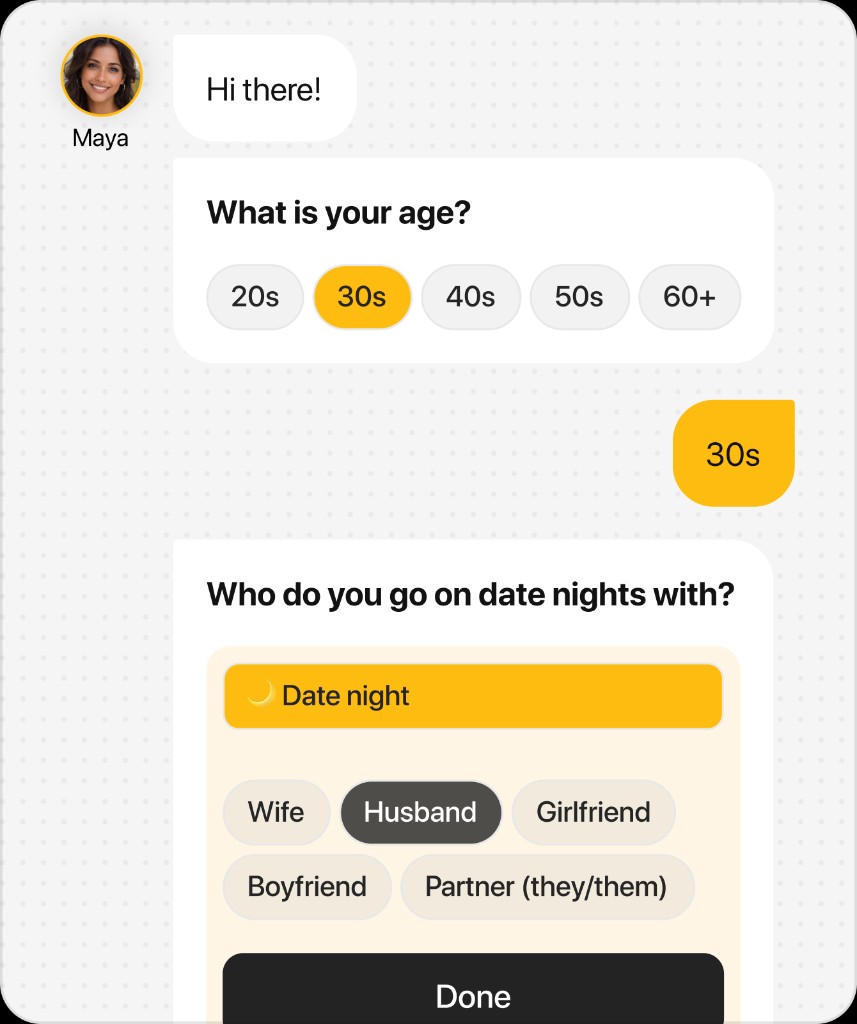857x1024 pixels.
Task: Select the 60+ age chip
Action: coord(689,297)
